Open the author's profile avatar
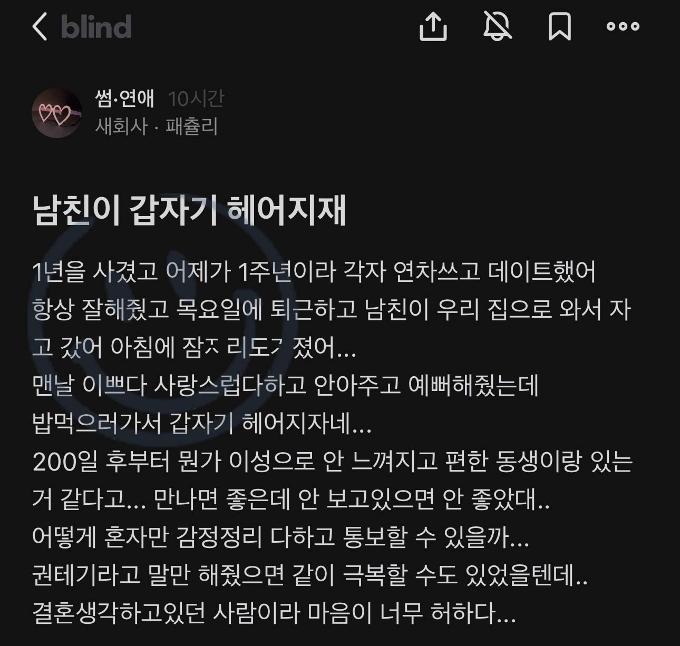This screenshot has width=680, height=646. [57, 113]
